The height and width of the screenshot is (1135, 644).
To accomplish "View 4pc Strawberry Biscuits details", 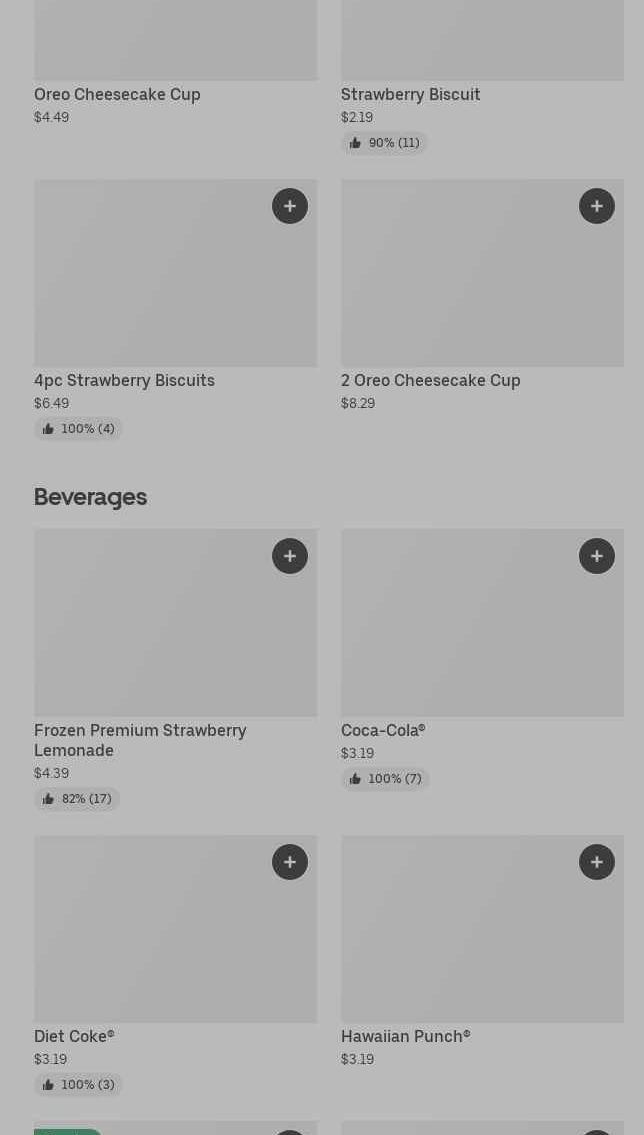I will click(175, 309).
